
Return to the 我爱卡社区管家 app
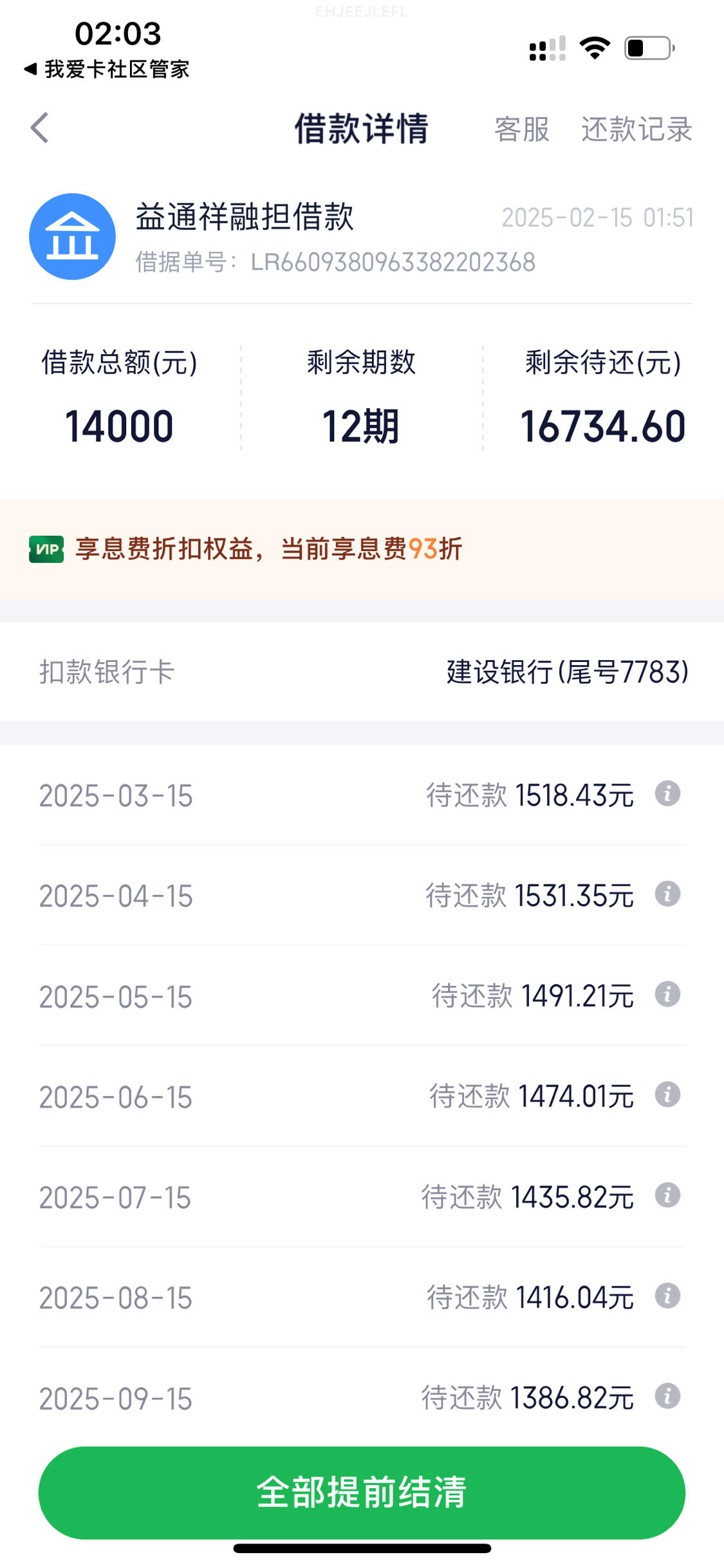pyautogui.click(x=106, y=69)
